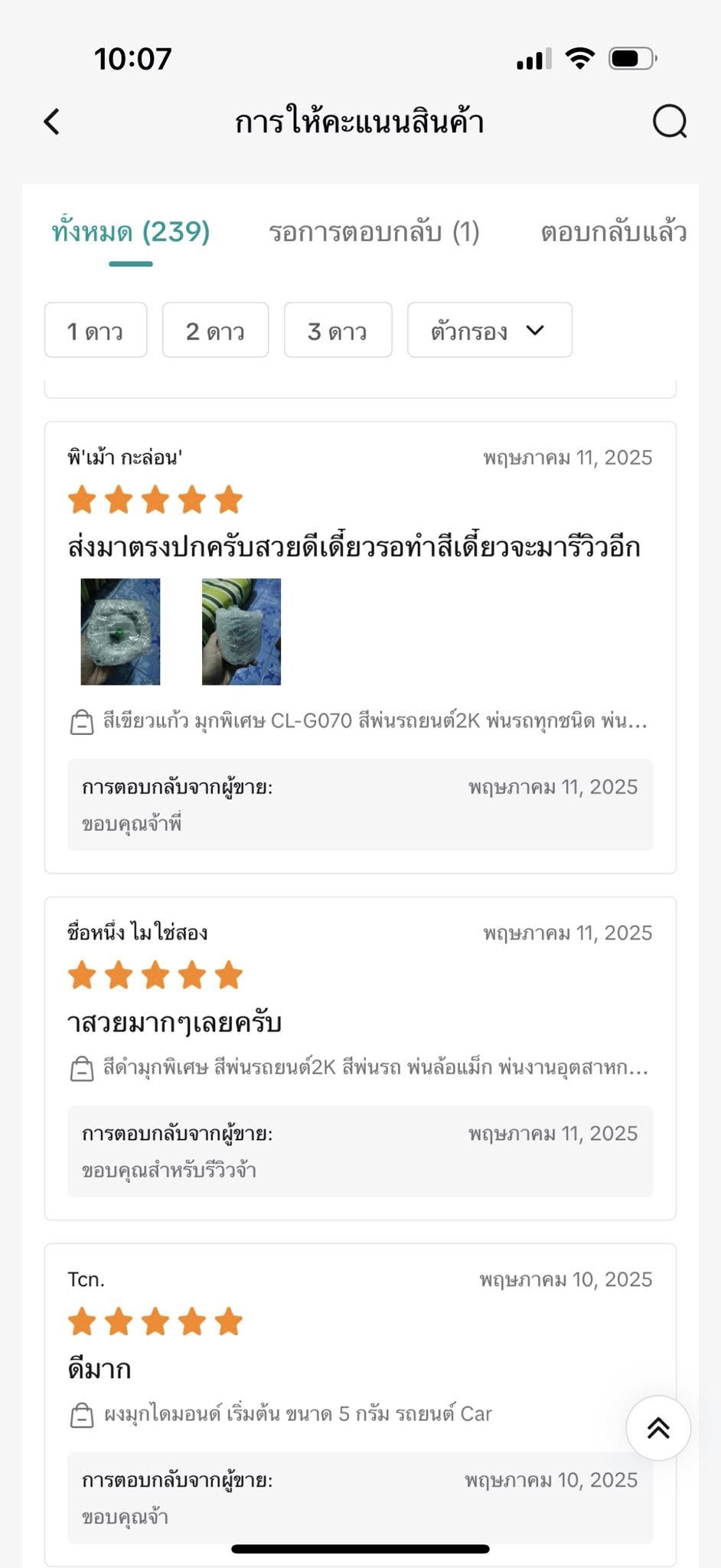Select the 3 ดาว filter chip
The width and height of the screenshot is (721, 1568).
338,330
